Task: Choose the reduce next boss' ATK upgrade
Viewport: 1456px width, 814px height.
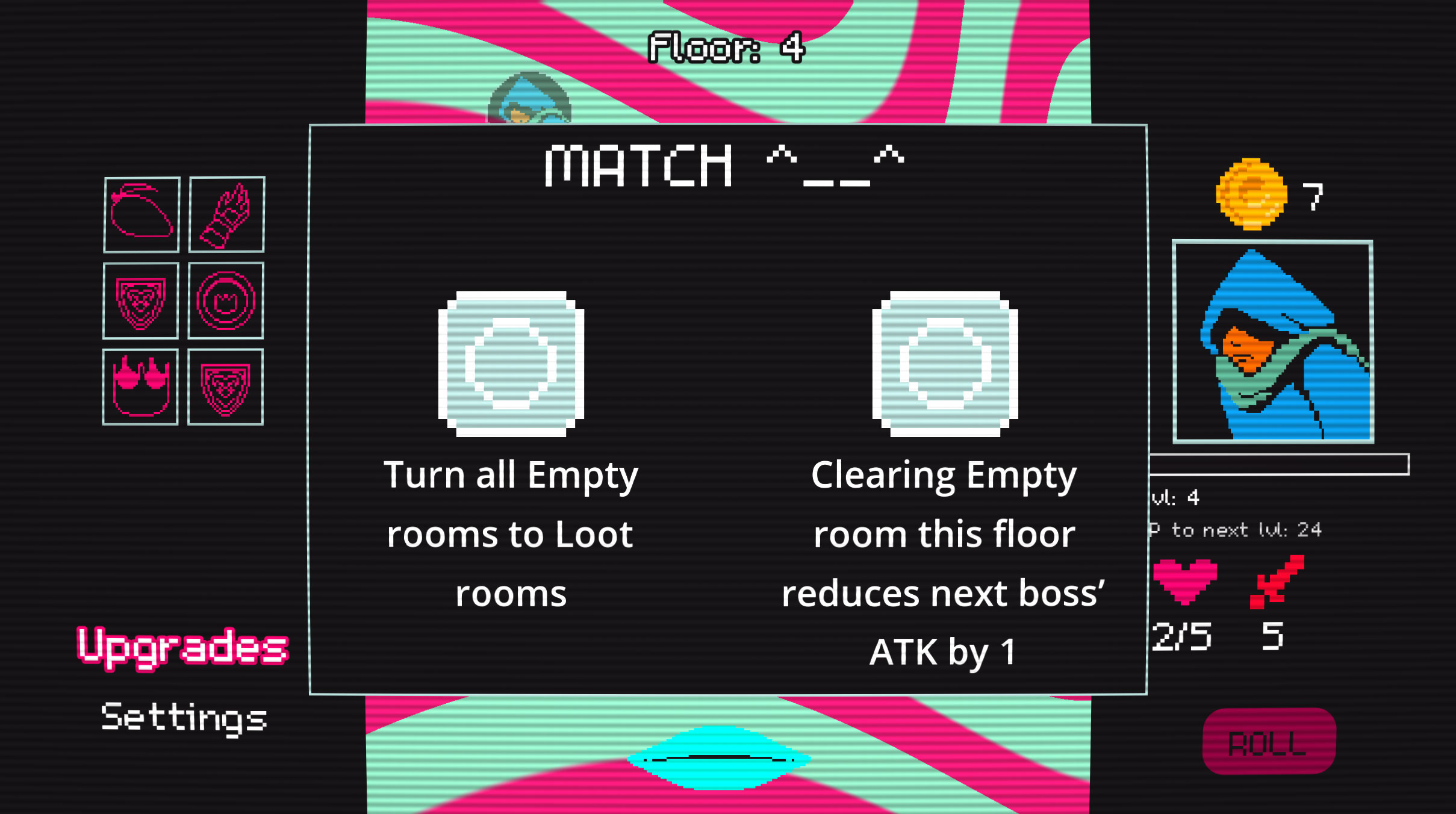Action: [x=944, y=364]
